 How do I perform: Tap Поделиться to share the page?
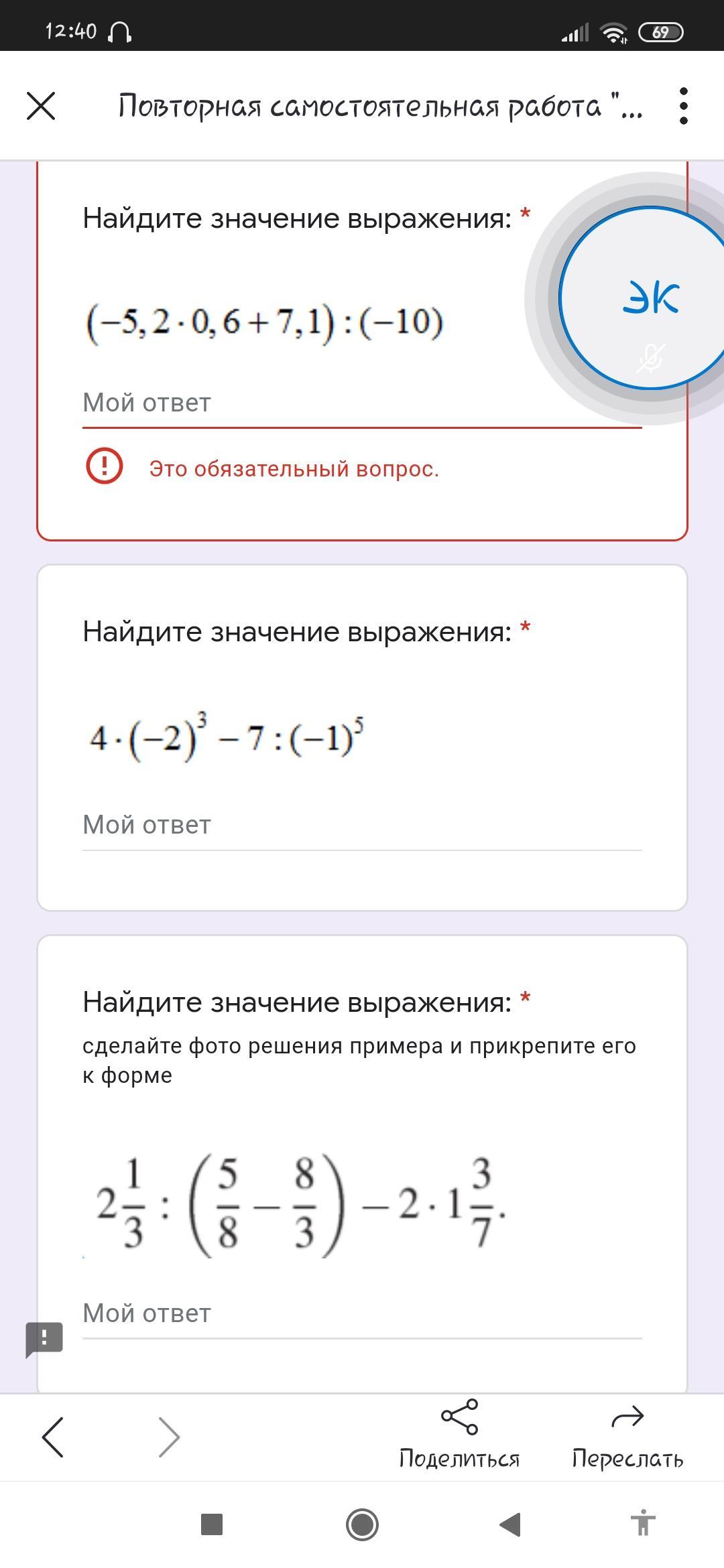(459, 1435)
